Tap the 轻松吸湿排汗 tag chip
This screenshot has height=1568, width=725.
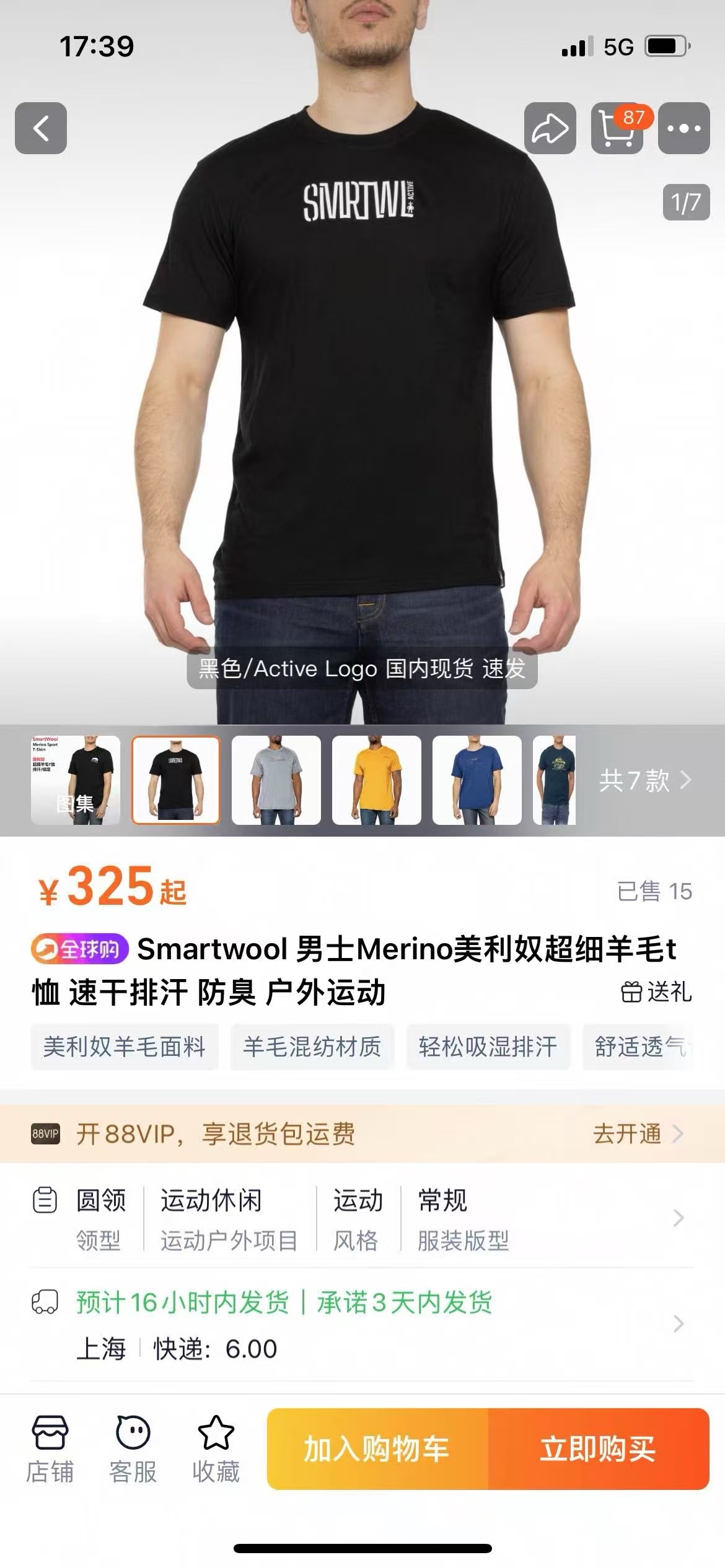pyautogui.click(x=488, y=1047)
